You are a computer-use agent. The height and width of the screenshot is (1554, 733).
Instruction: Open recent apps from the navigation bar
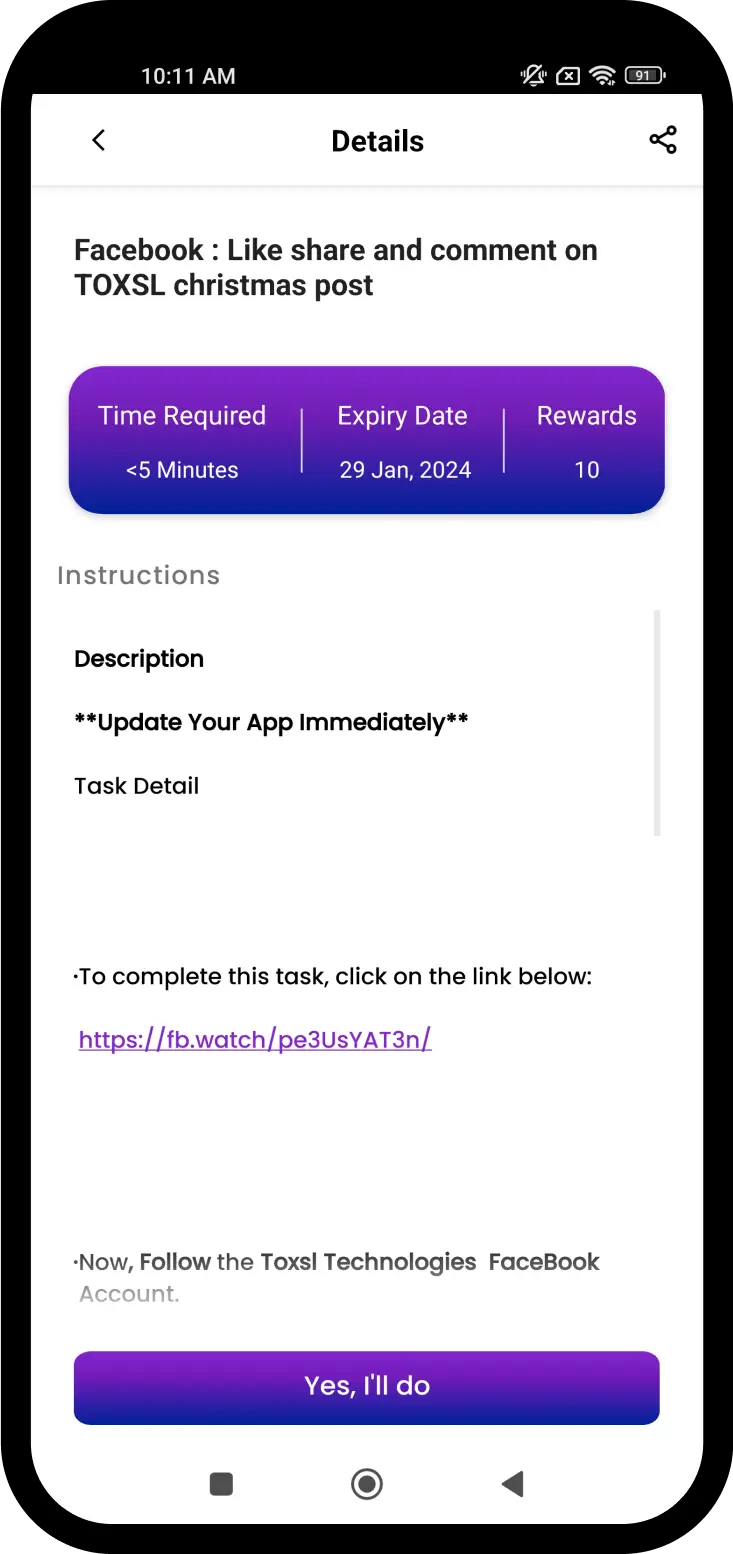[221, 1484]
